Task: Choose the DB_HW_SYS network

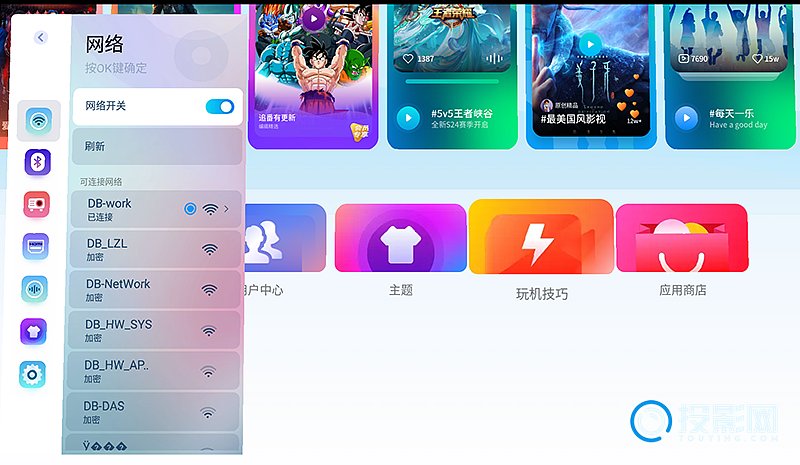Action: (157, 330)
